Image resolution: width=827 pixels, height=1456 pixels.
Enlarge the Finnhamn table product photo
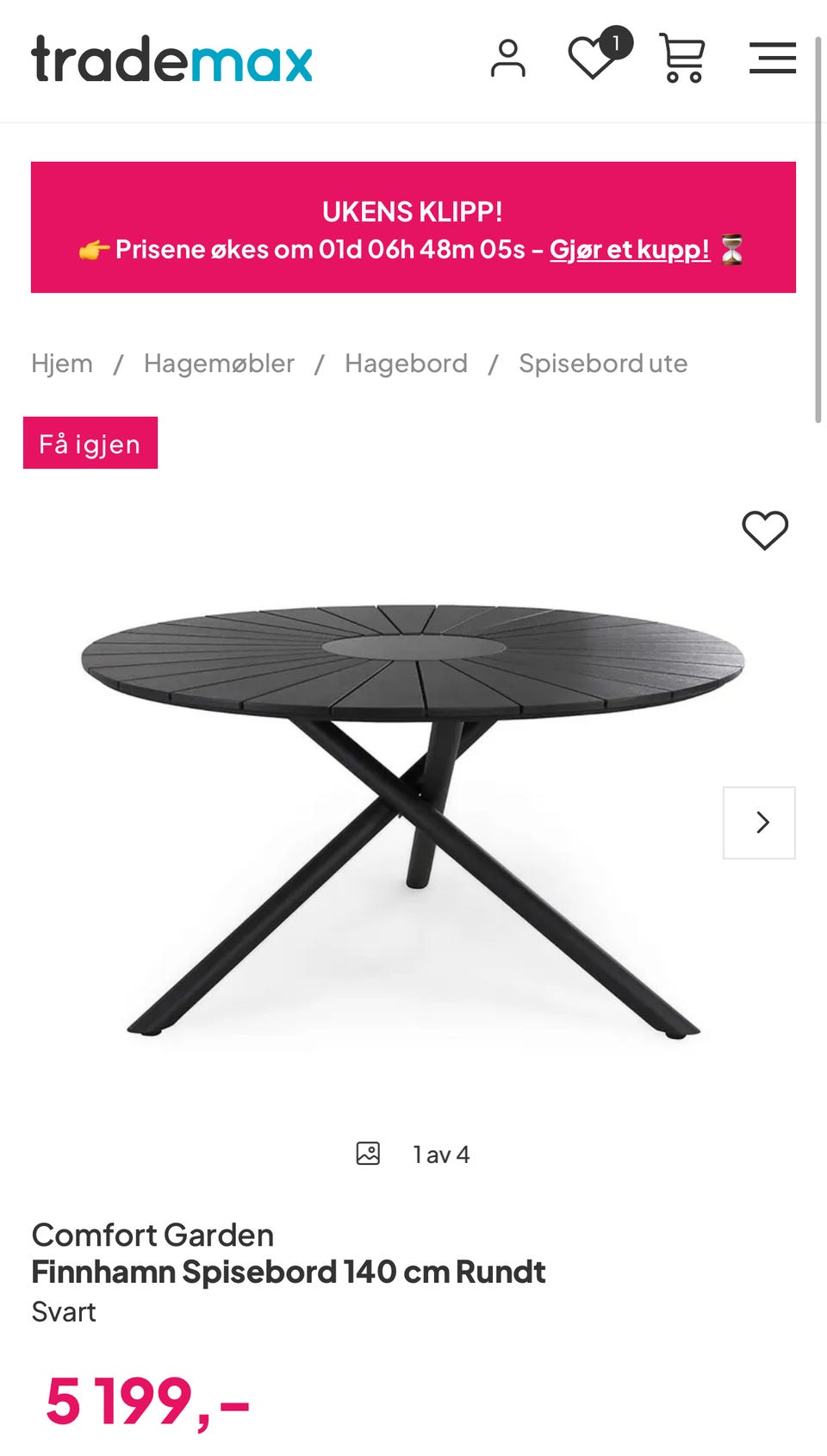coord(412,818)
